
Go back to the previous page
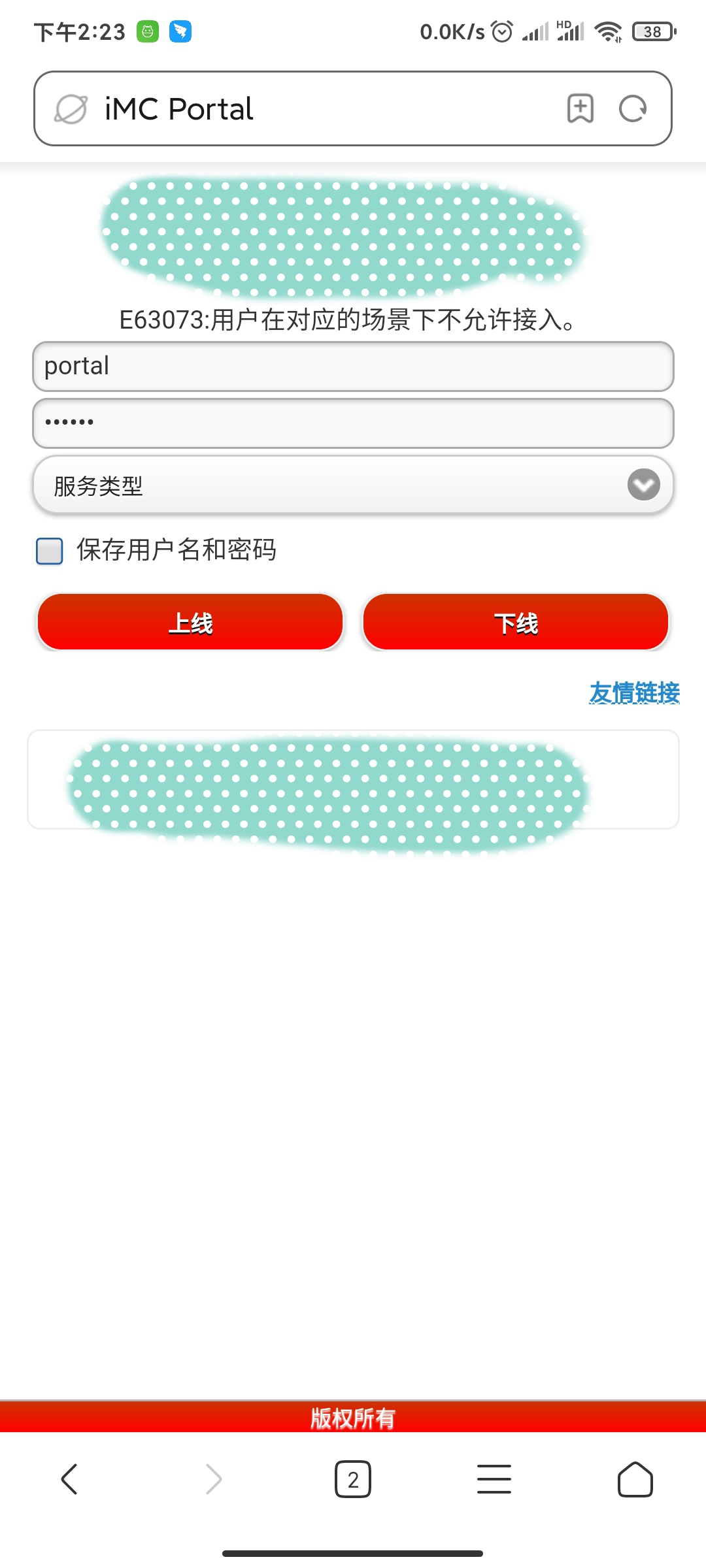(69, 1479)
